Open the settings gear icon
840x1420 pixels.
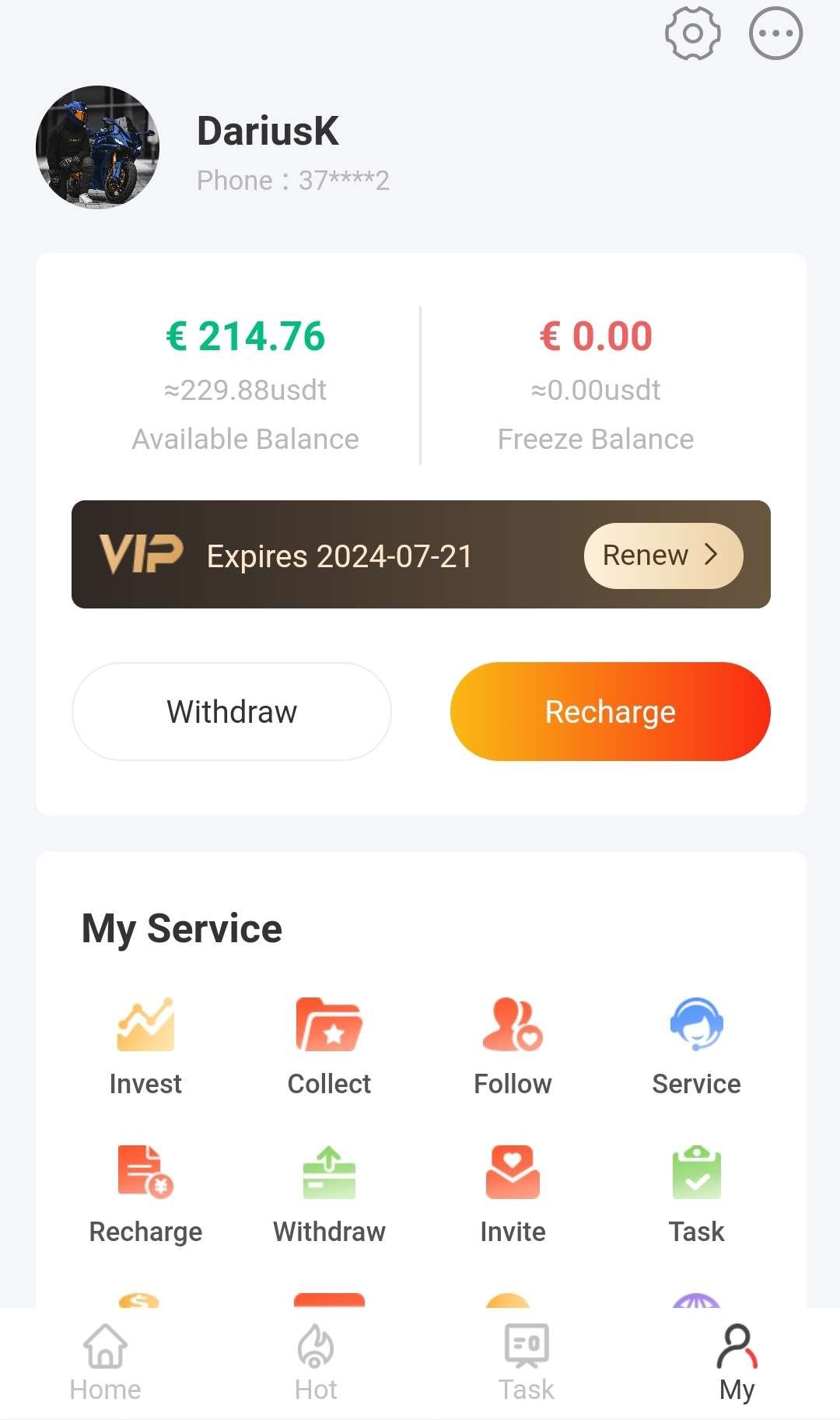(692, 33)
